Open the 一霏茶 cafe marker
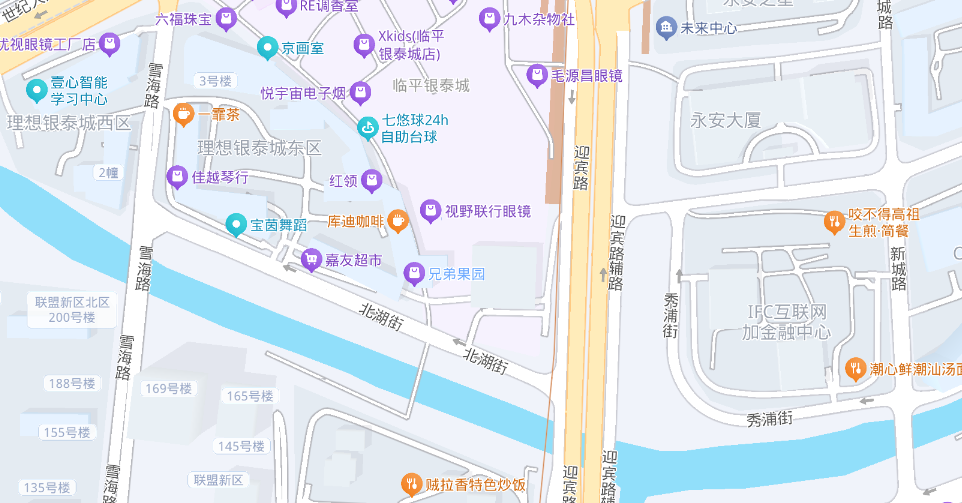This screenshot has height=503, width=962. click(183, 113)
